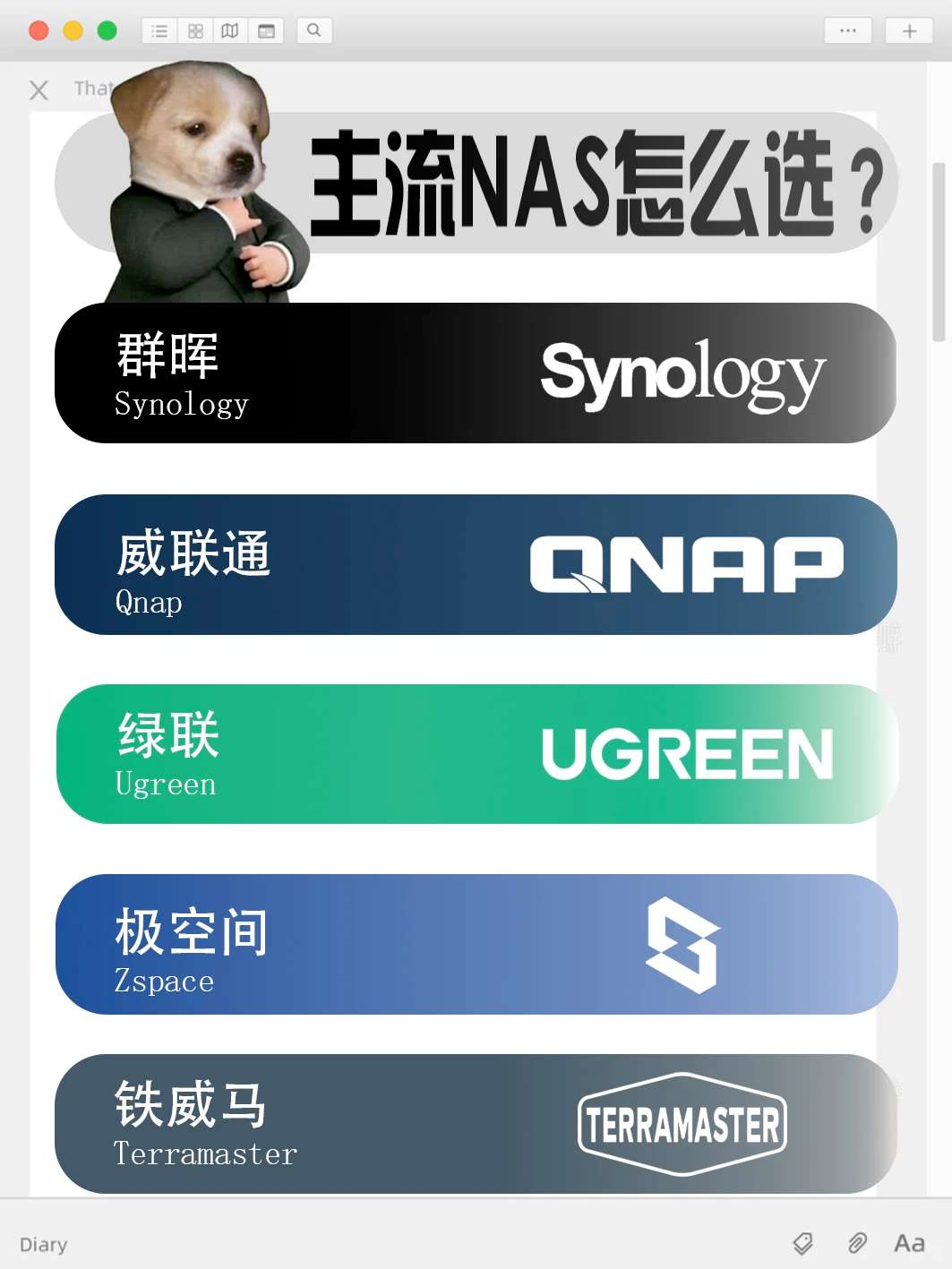The width and height of the screenshot is (952, 1269).
Task: Close the photo viewer with the X
Action: (39, 90)
